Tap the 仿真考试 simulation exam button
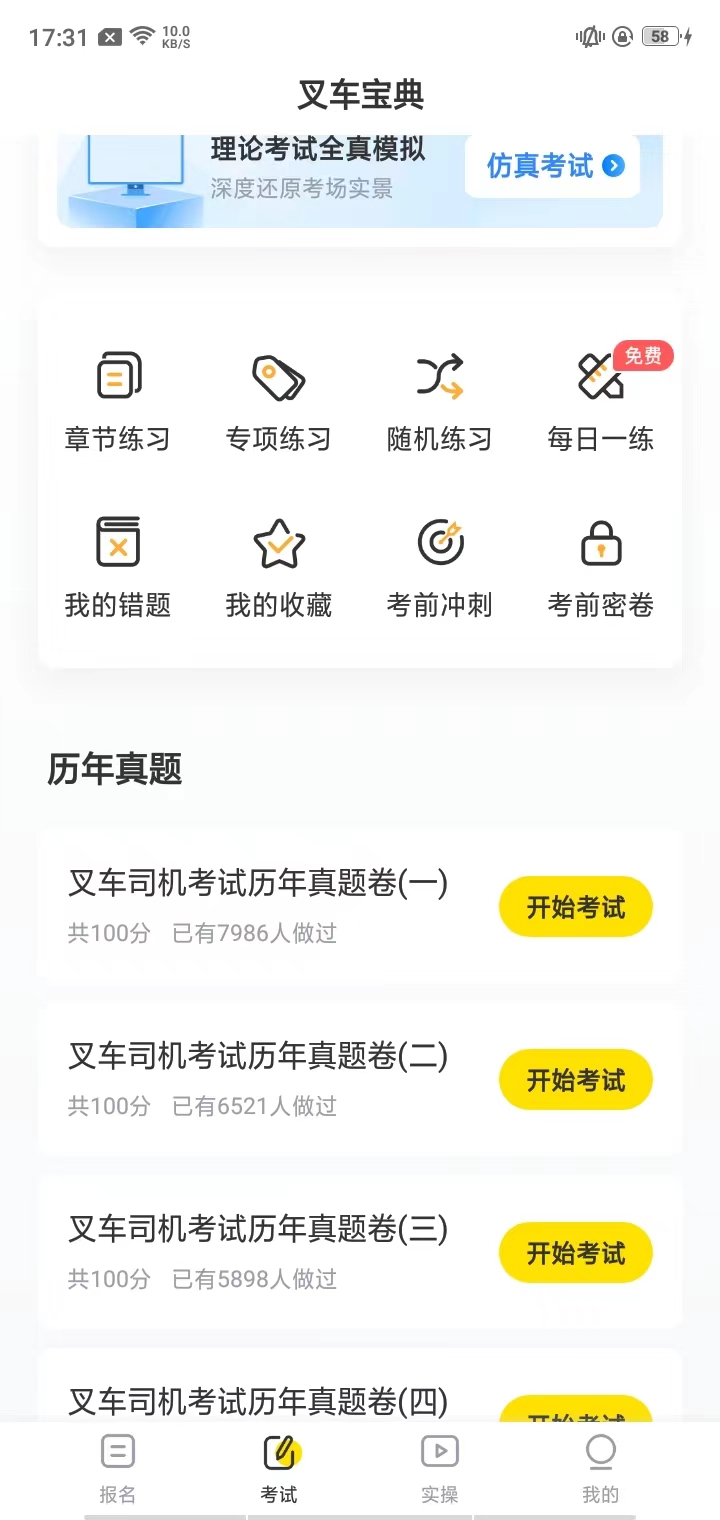Screen dimensions: 720x1520 click(x=551, y=166)
